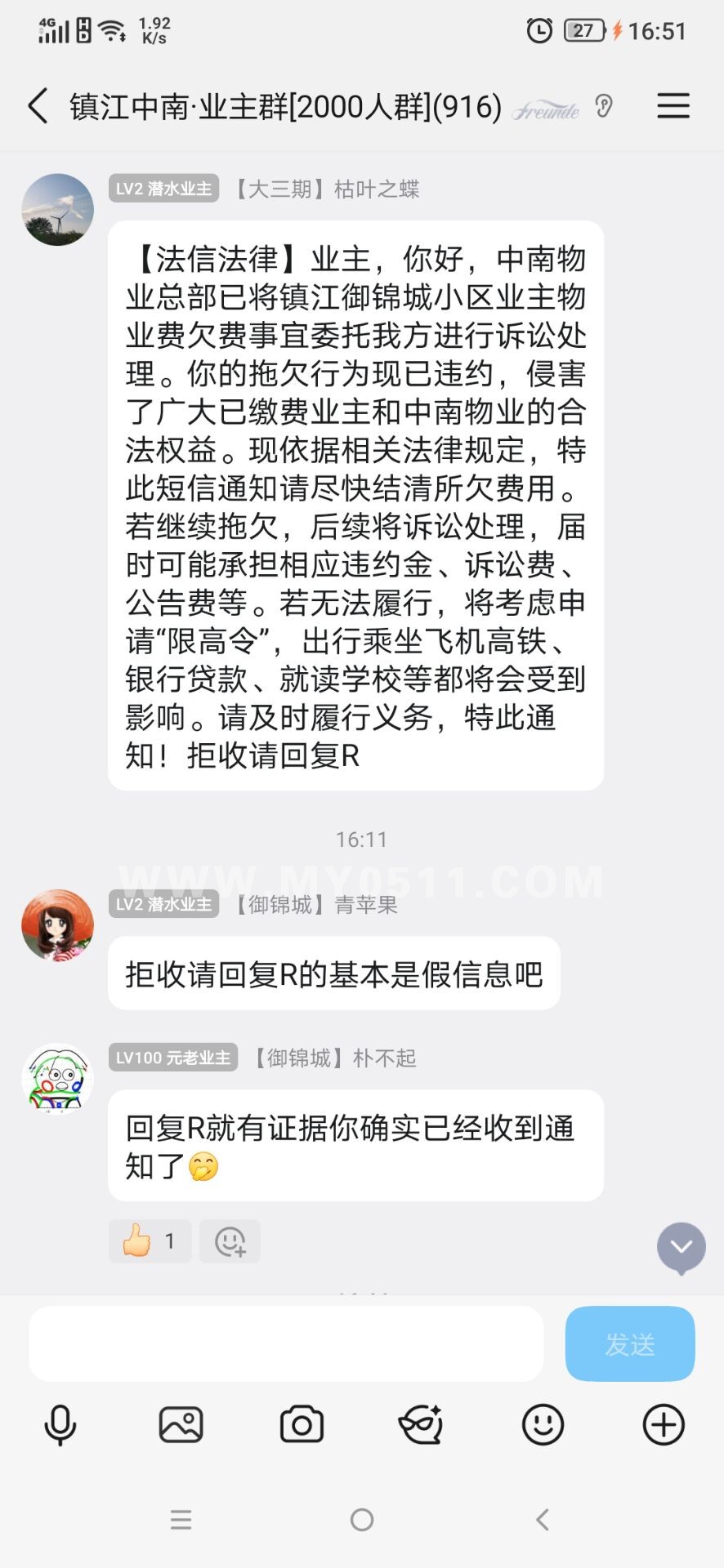Image resolution: width=724 pixels, height=1568 pixels.
Task: Open the plus more-options panel
Action: (664, 1425)
